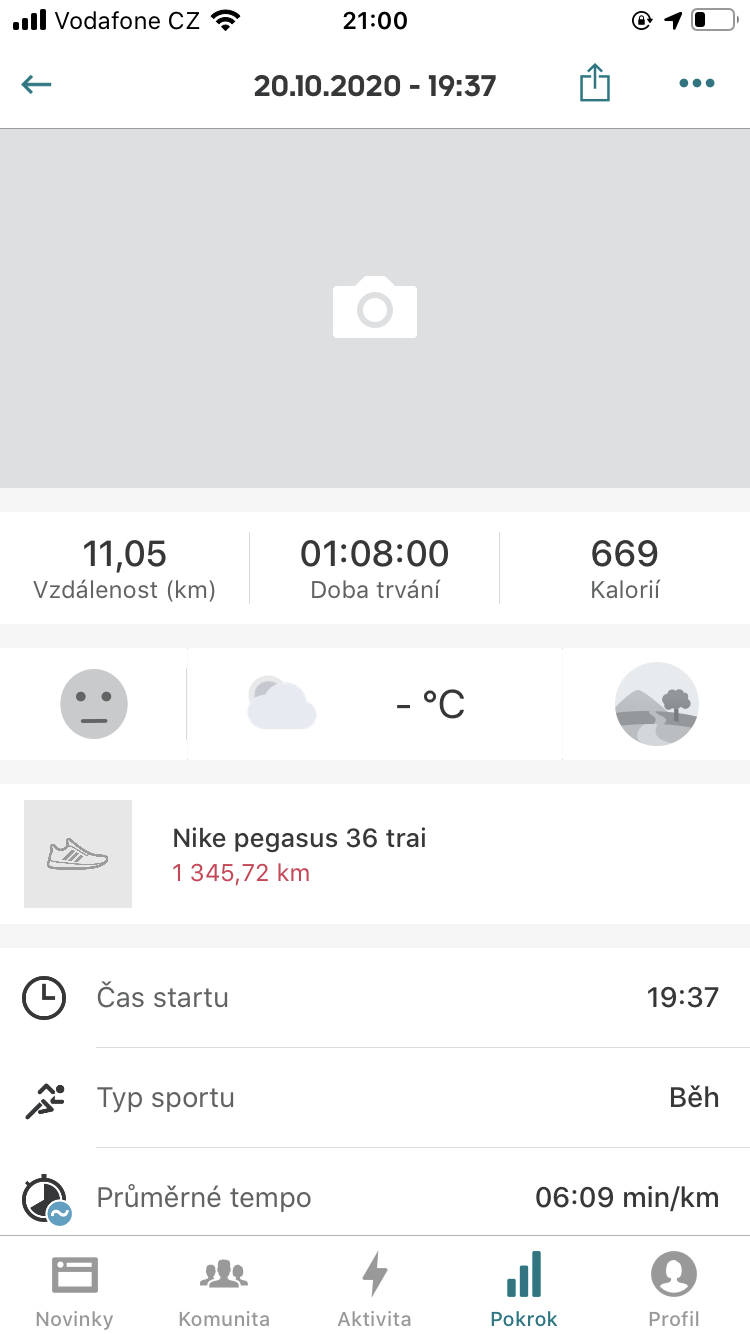The image size is (750, 1334).
Task: Set the mood using the face icon
Action: 94,704
